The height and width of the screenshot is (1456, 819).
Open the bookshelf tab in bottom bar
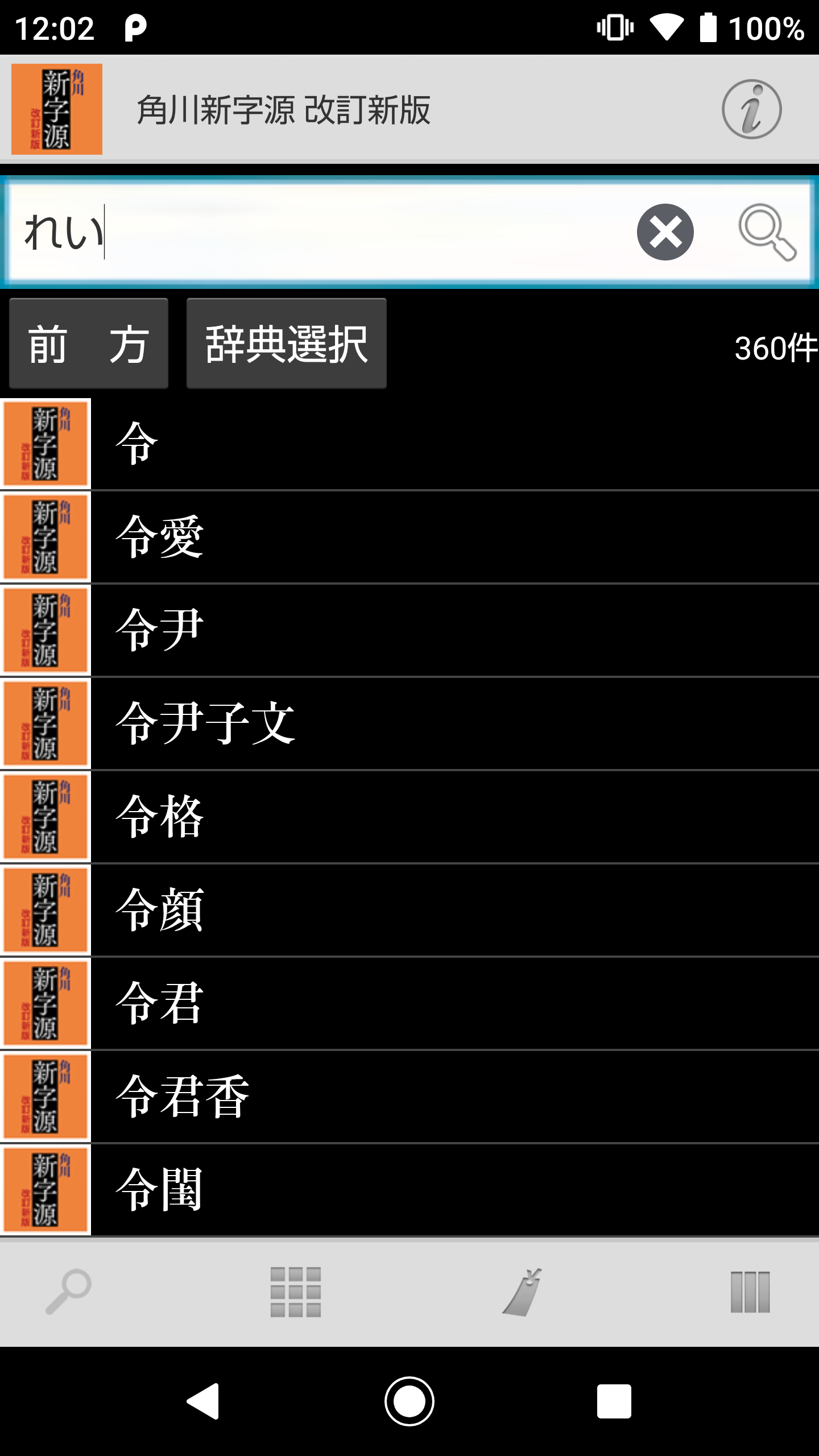coord(750,1291)
